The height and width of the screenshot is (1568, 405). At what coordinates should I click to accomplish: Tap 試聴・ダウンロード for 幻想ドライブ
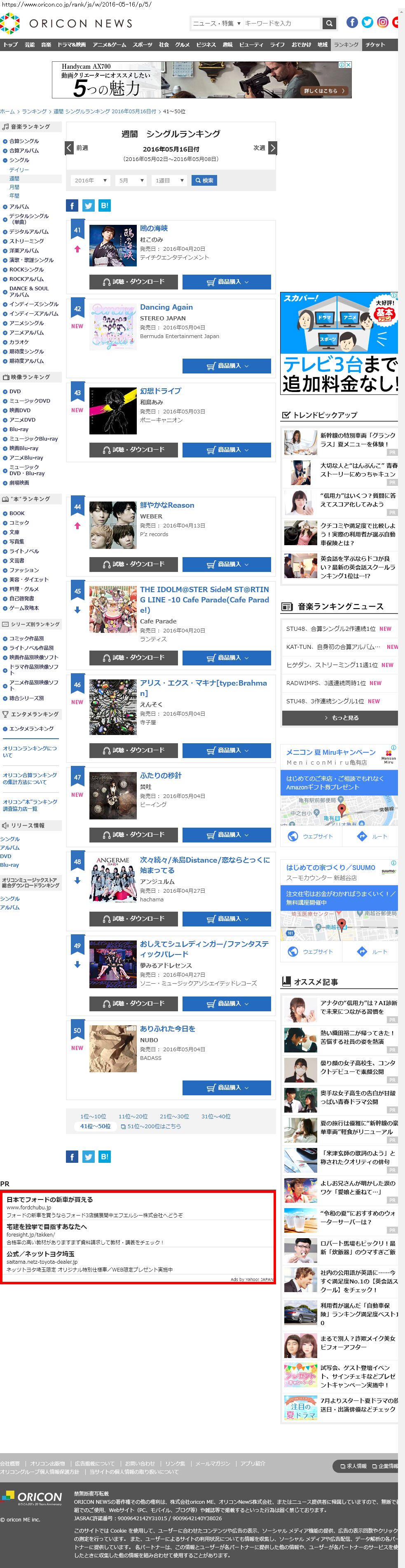(133, 450)
